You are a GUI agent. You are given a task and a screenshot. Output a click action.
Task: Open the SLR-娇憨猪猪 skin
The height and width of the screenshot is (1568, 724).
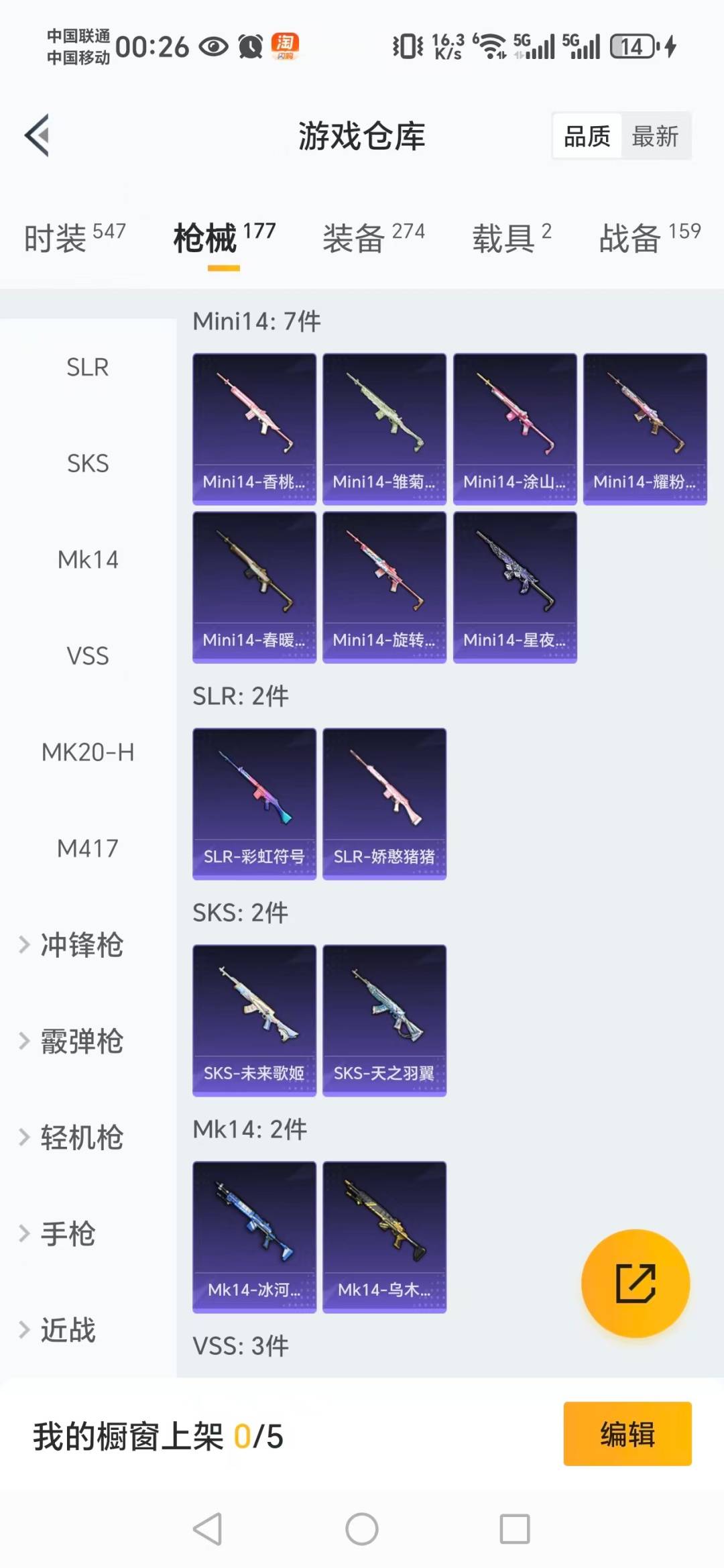[384, 803]
